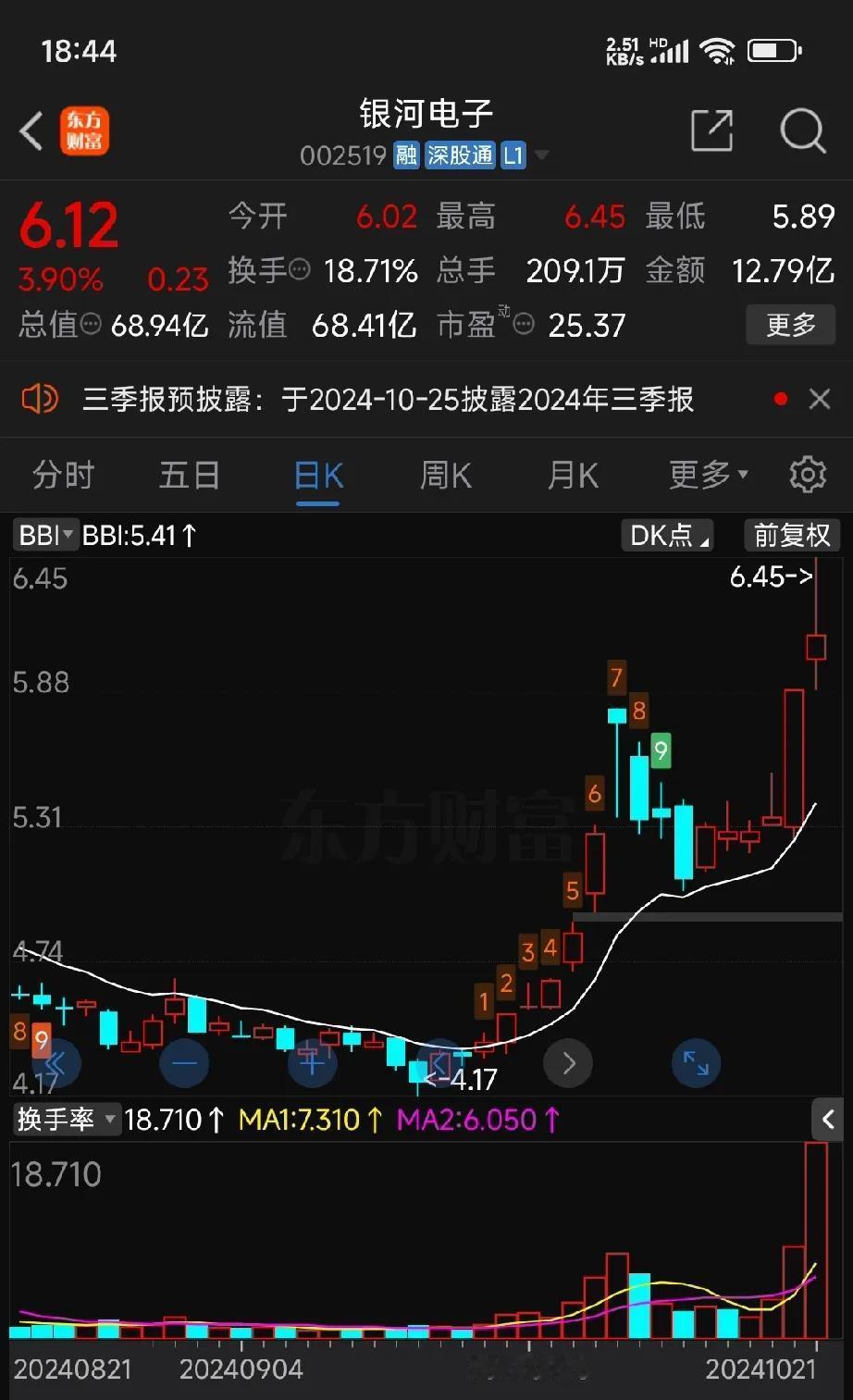The height and width of the screenshot is (1400, 853).
Task: Go back using the top-left arrow
Action: [x=31, y=130]
